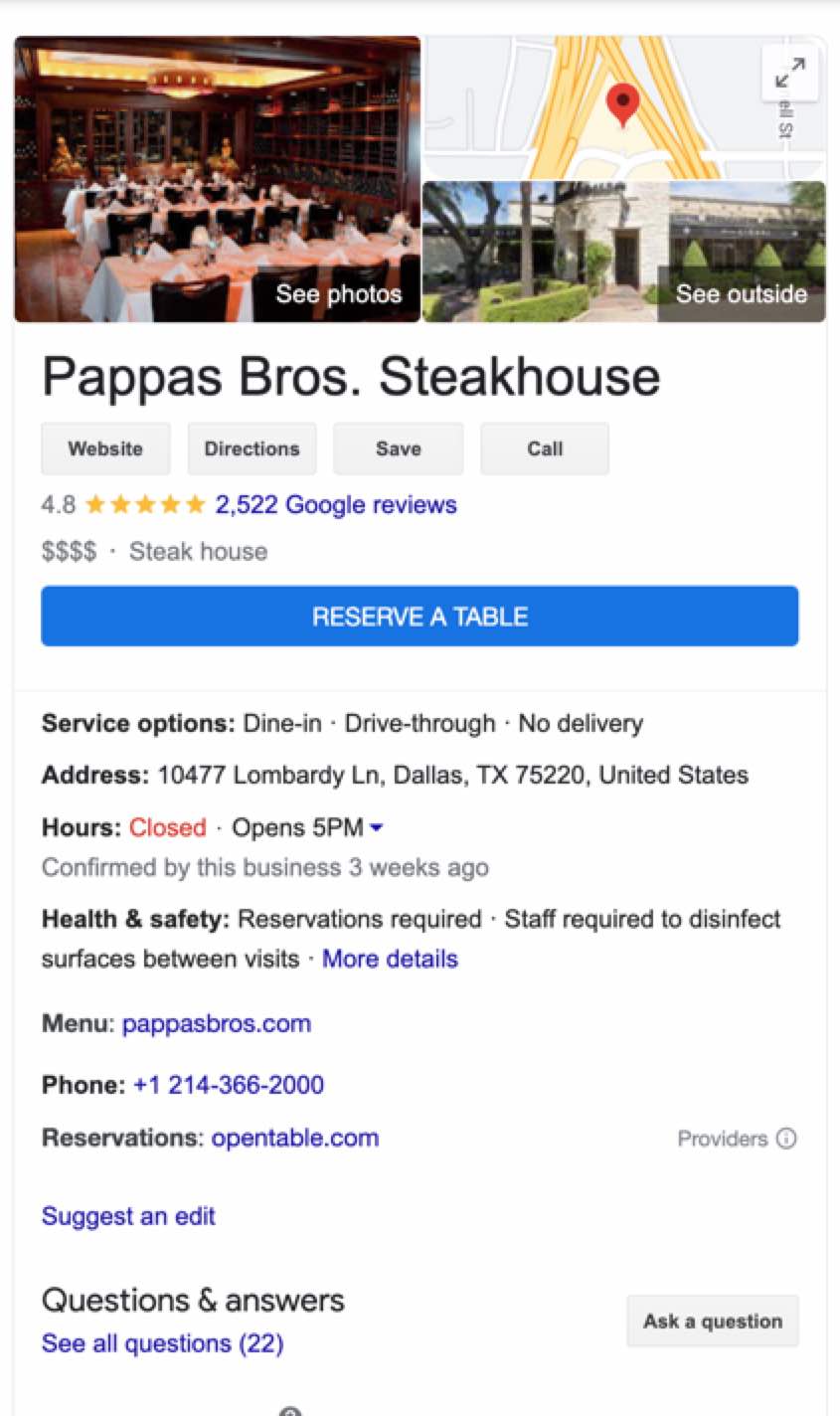Expand the map to full view

click(790, 73)
